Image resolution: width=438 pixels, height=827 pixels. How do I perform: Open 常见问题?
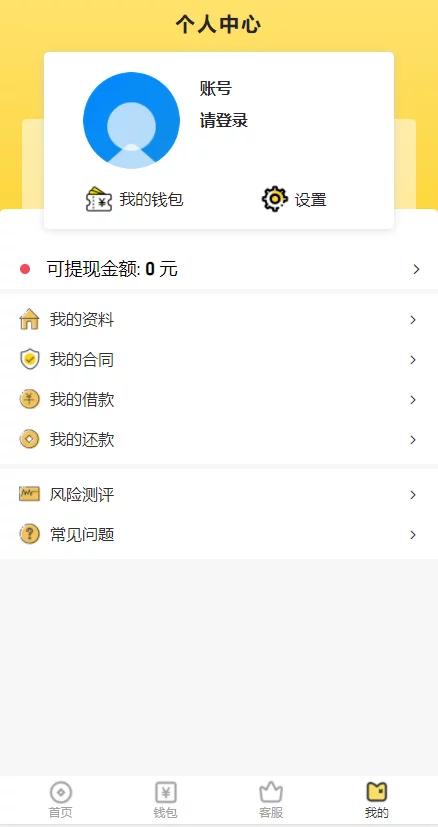(x=219, y=535)
